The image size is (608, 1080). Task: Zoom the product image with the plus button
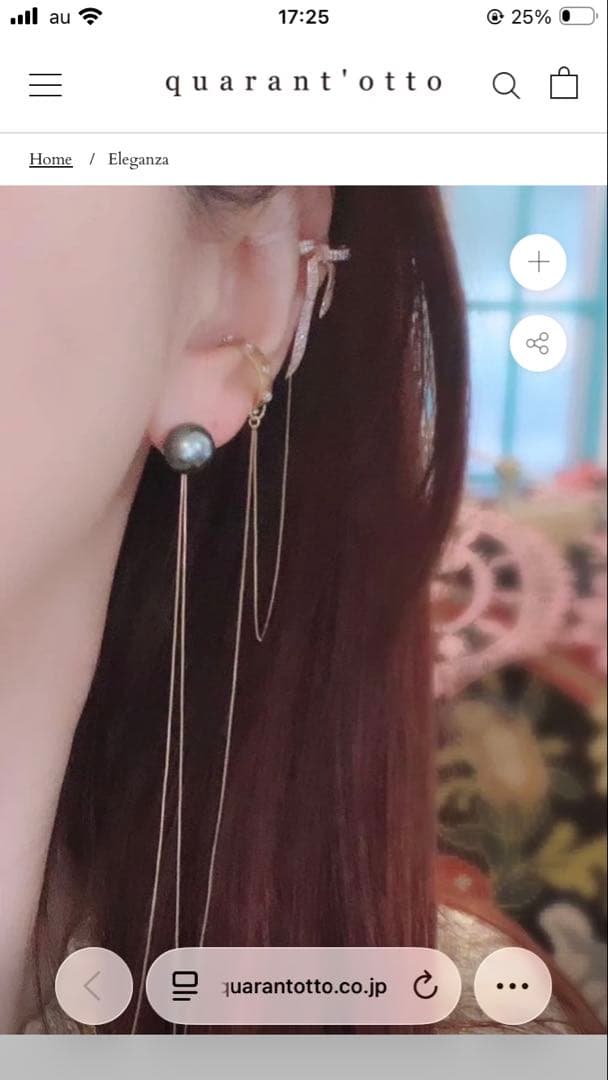[538, 263]
